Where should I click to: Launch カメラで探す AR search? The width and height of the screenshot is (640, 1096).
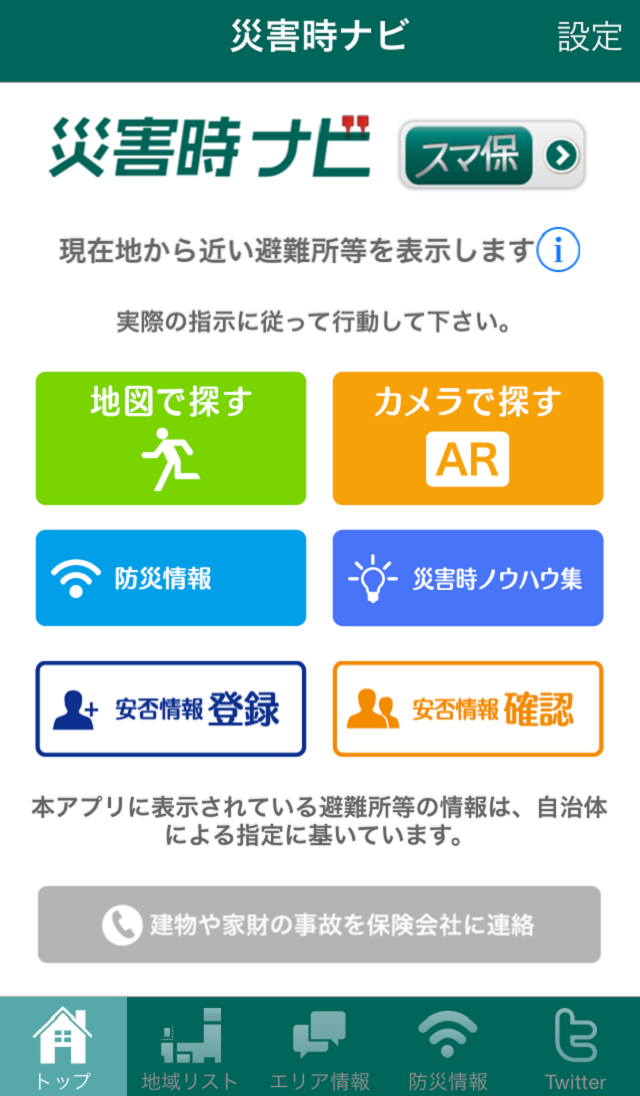pos(468,438)
